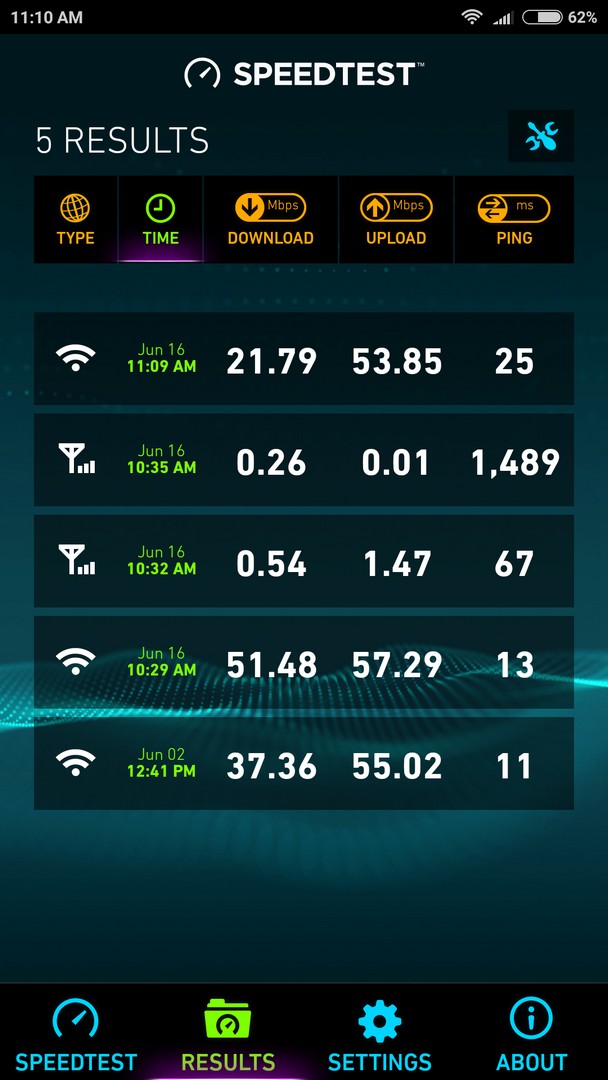The image size is (608, 1080).
Task: View the Jun 16 10:32 AM result
Action: coord(304,561)
